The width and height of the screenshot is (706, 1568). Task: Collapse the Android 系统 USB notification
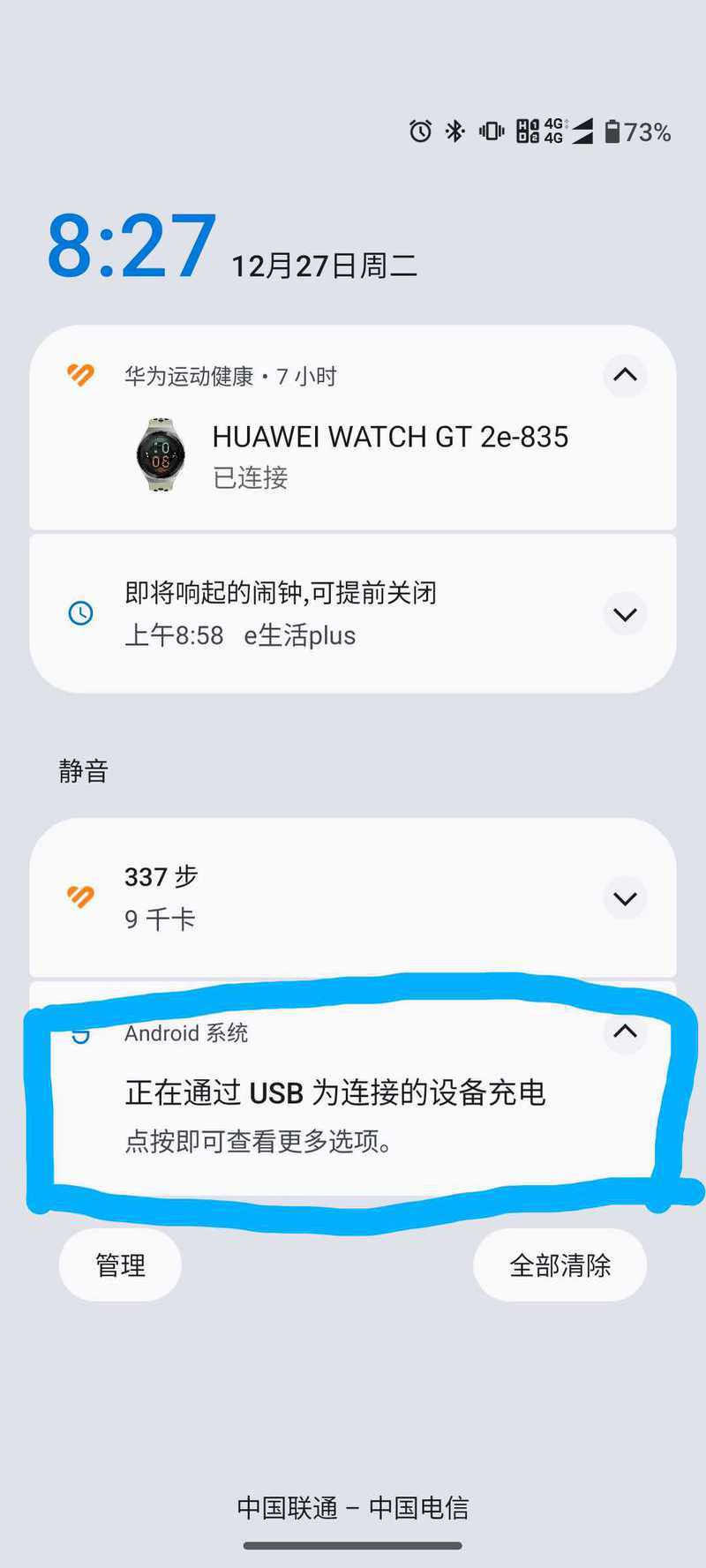[x=625, y=1031]
